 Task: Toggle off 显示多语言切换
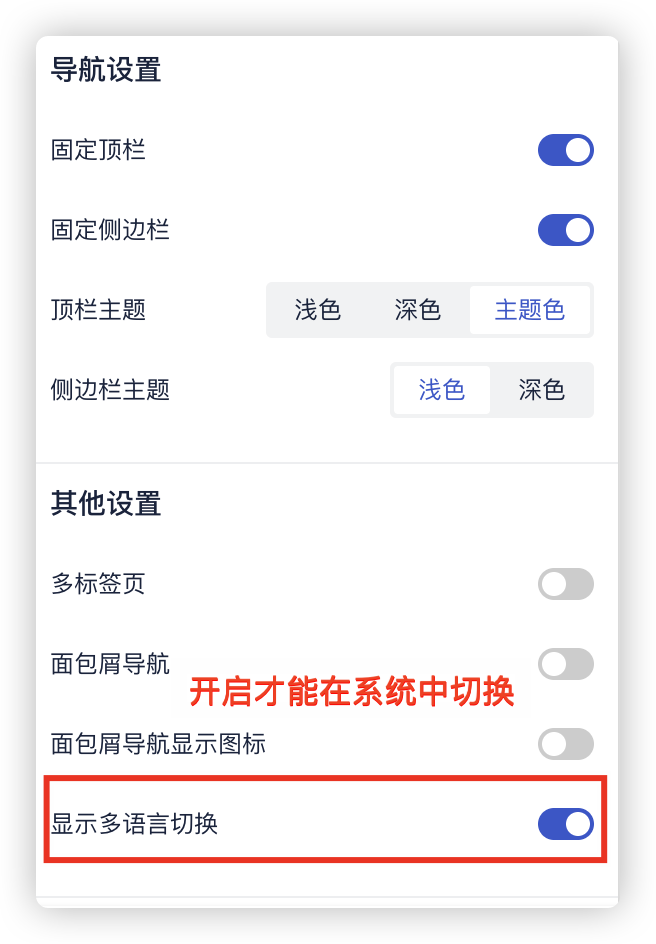[x=565, y=824]
